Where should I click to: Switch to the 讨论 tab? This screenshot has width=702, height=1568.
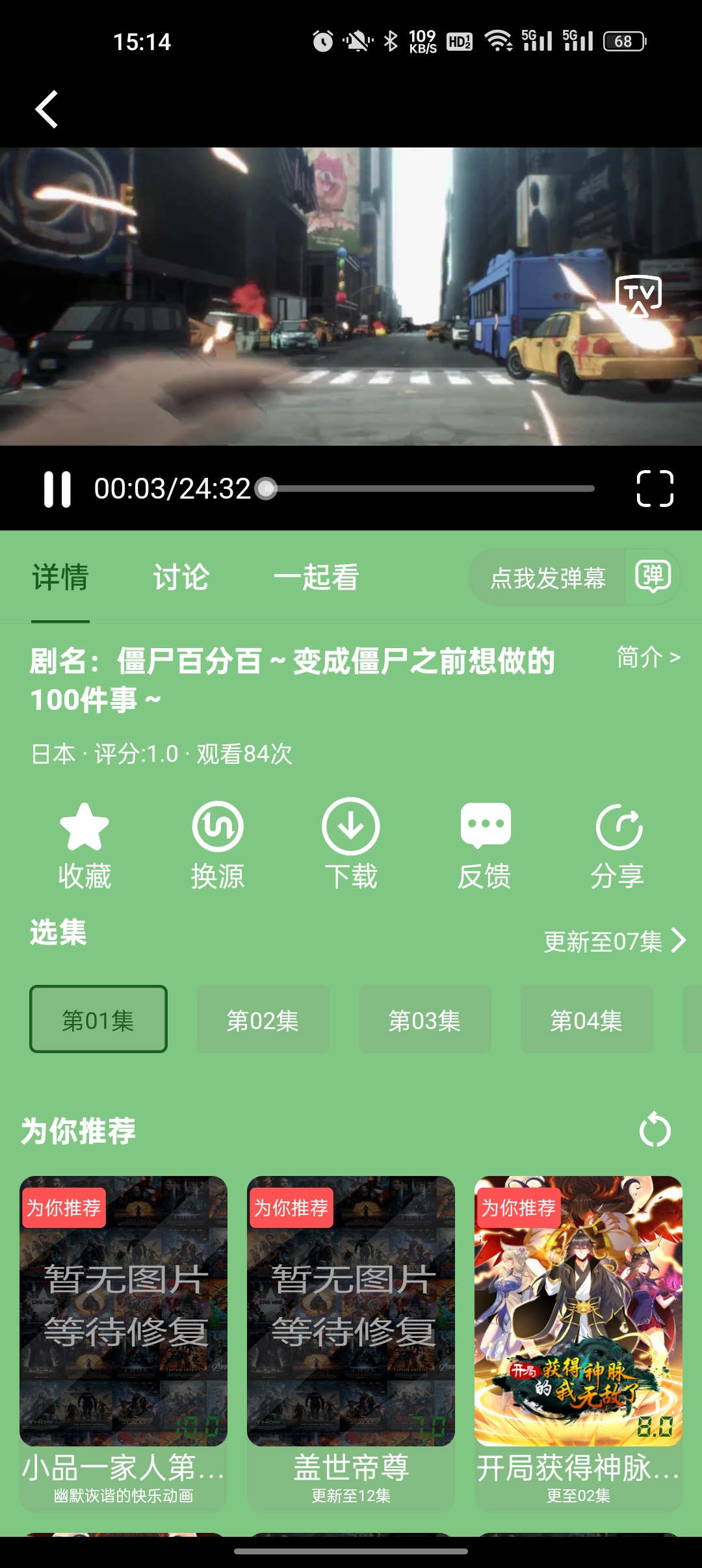tap(181, 577)
